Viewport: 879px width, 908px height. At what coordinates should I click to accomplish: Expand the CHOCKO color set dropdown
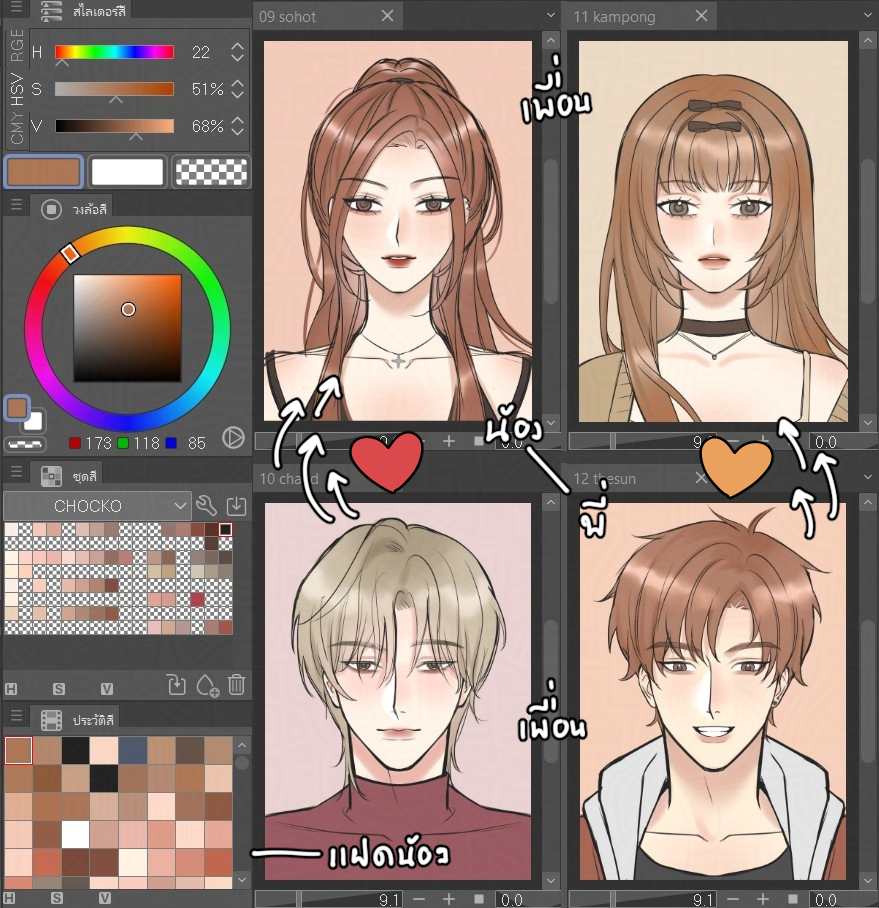click(x=180, y=506)
